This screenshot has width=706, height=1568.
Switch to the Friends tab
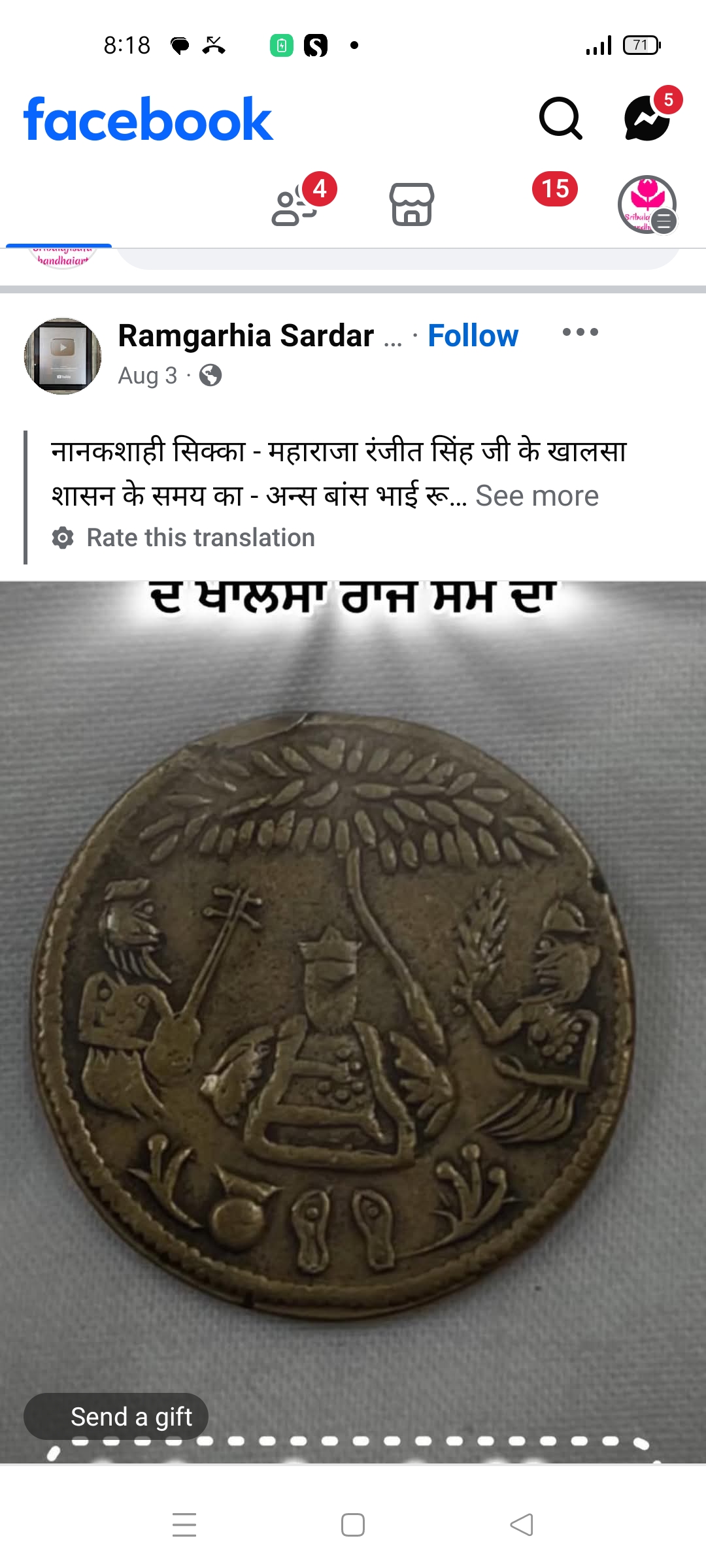(x=295, y=205)
